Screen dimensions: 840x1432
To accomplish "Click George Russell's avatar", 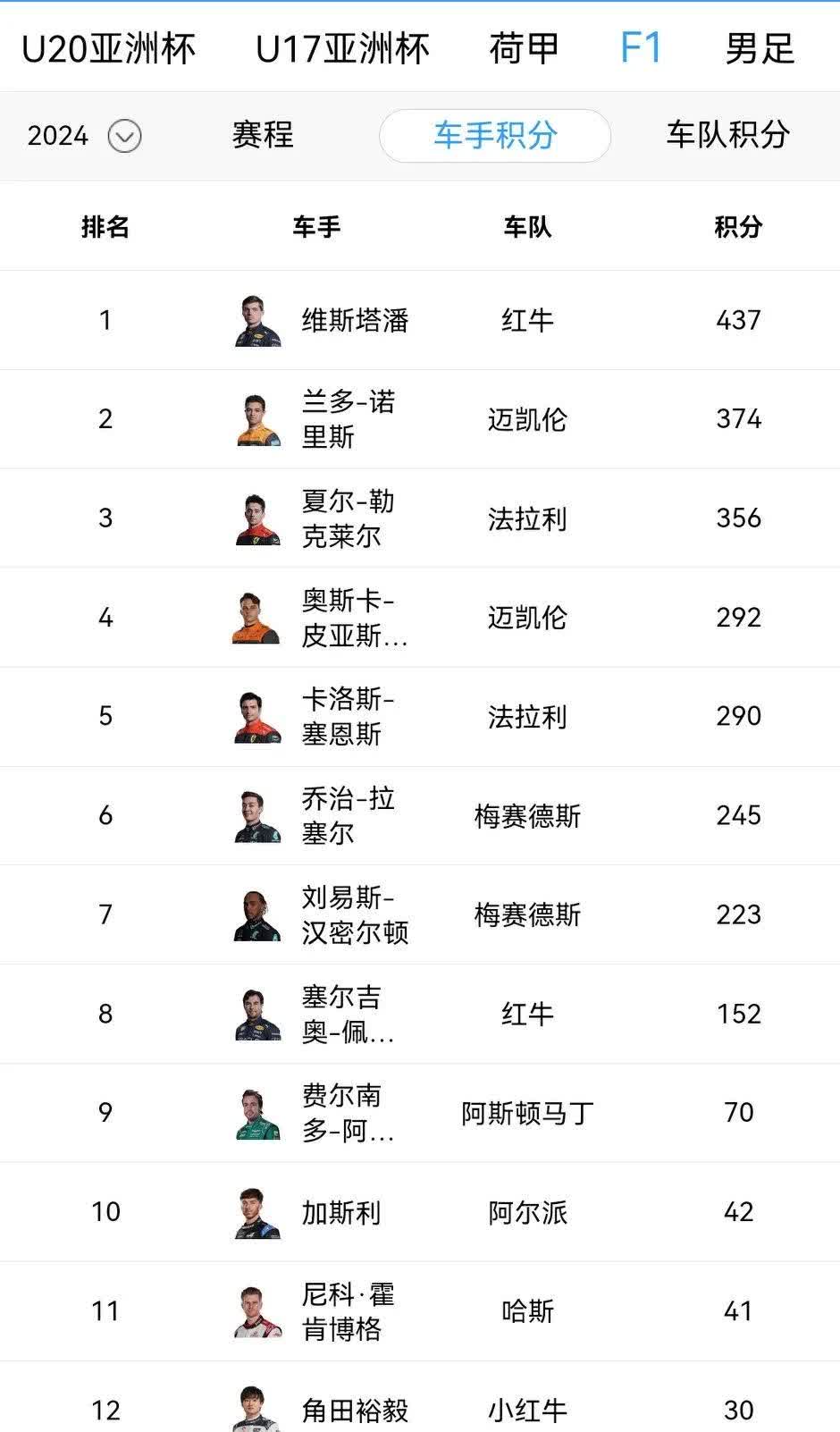I will pos(256,815).
